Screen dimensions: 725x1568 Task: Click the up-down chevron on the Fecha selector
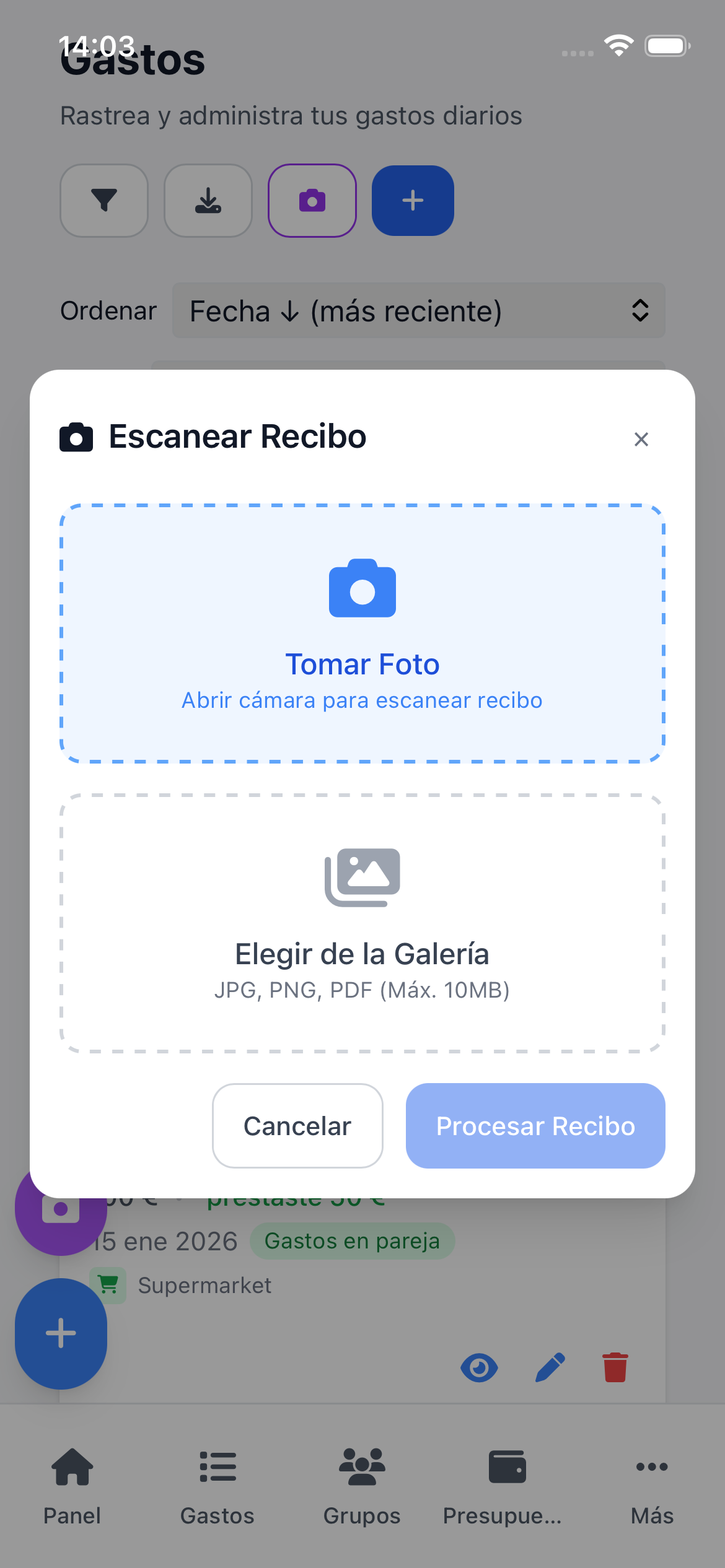point(641,311)
